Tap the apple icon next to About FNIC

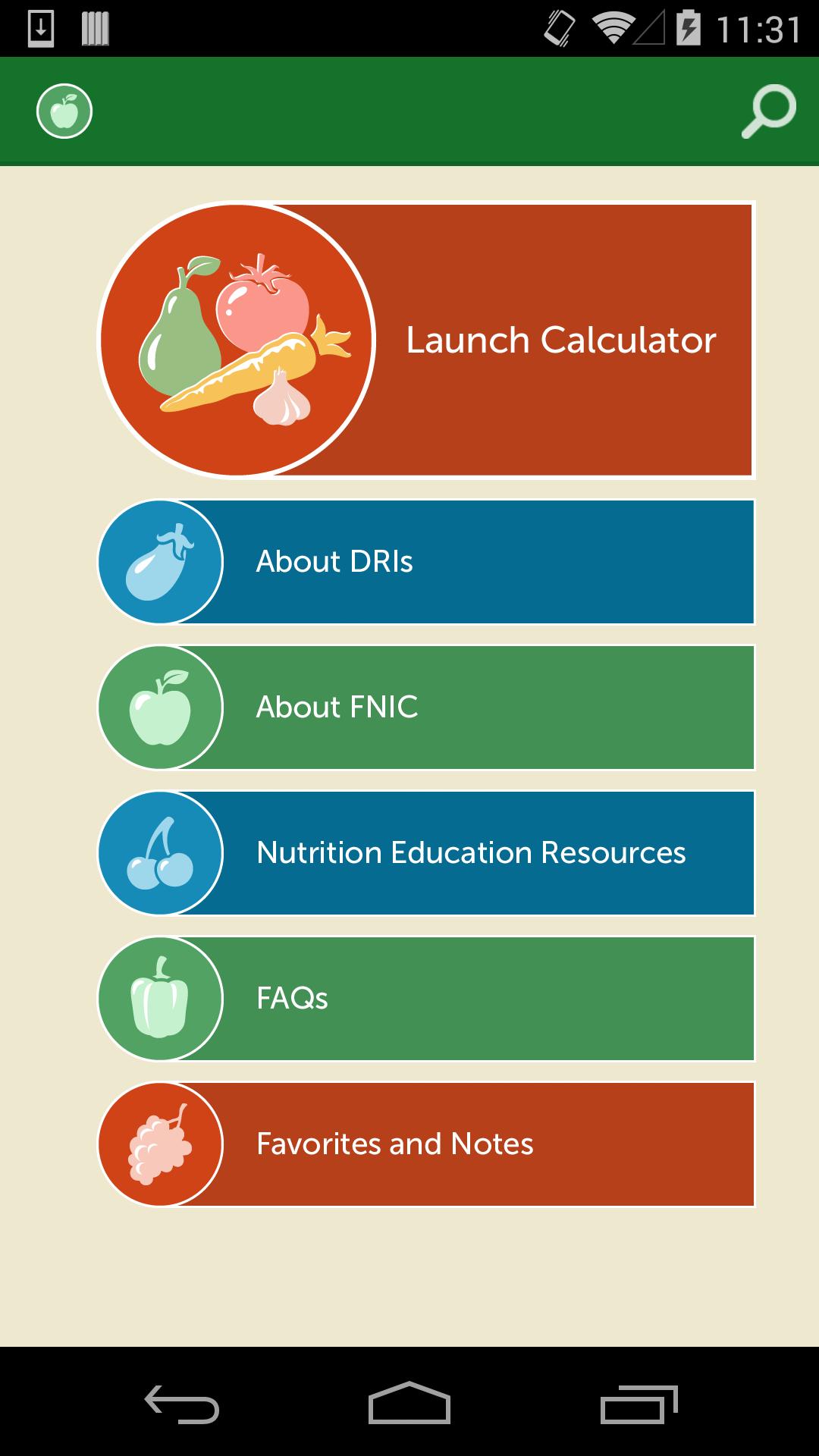[x=159, y=707]
